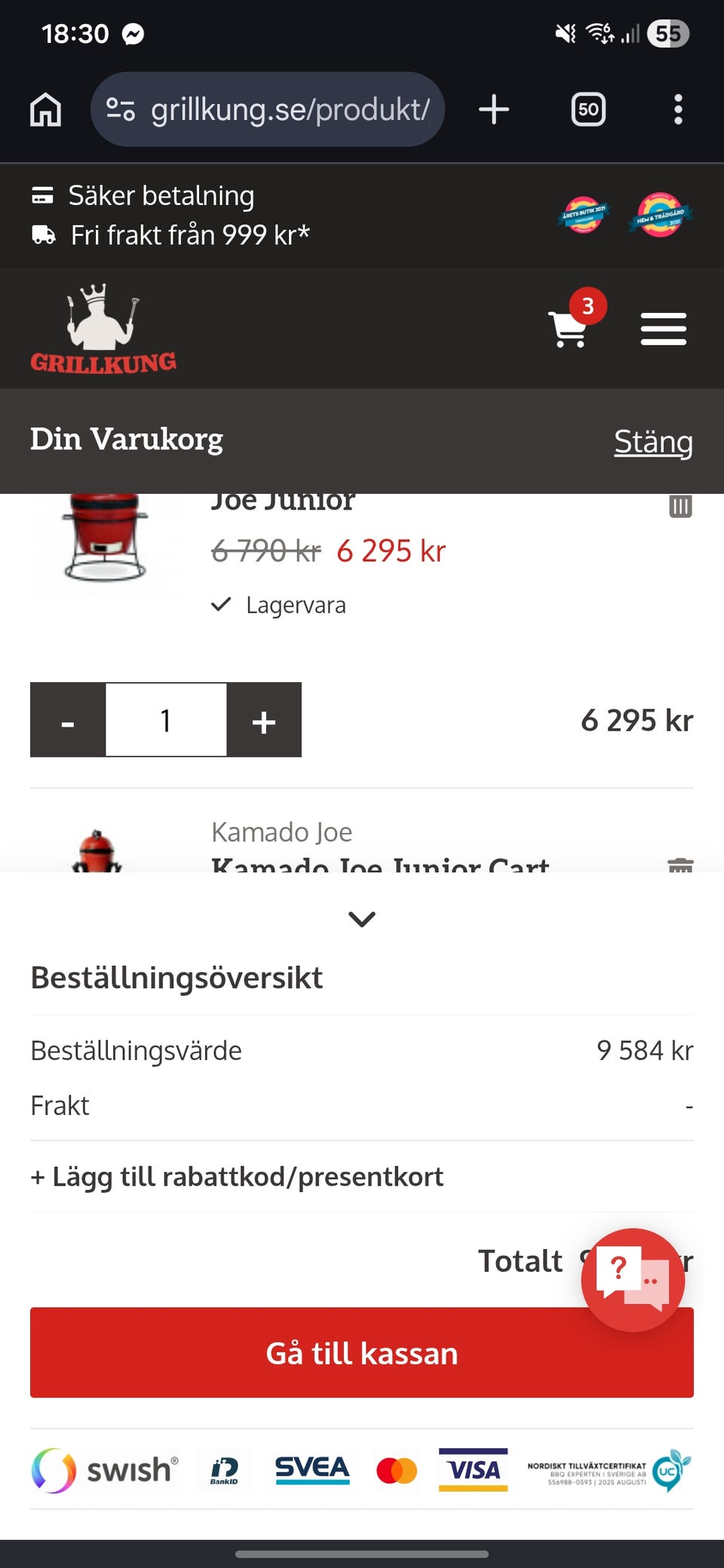Tap the grillkung.se address bar

(x=268, y=109)
